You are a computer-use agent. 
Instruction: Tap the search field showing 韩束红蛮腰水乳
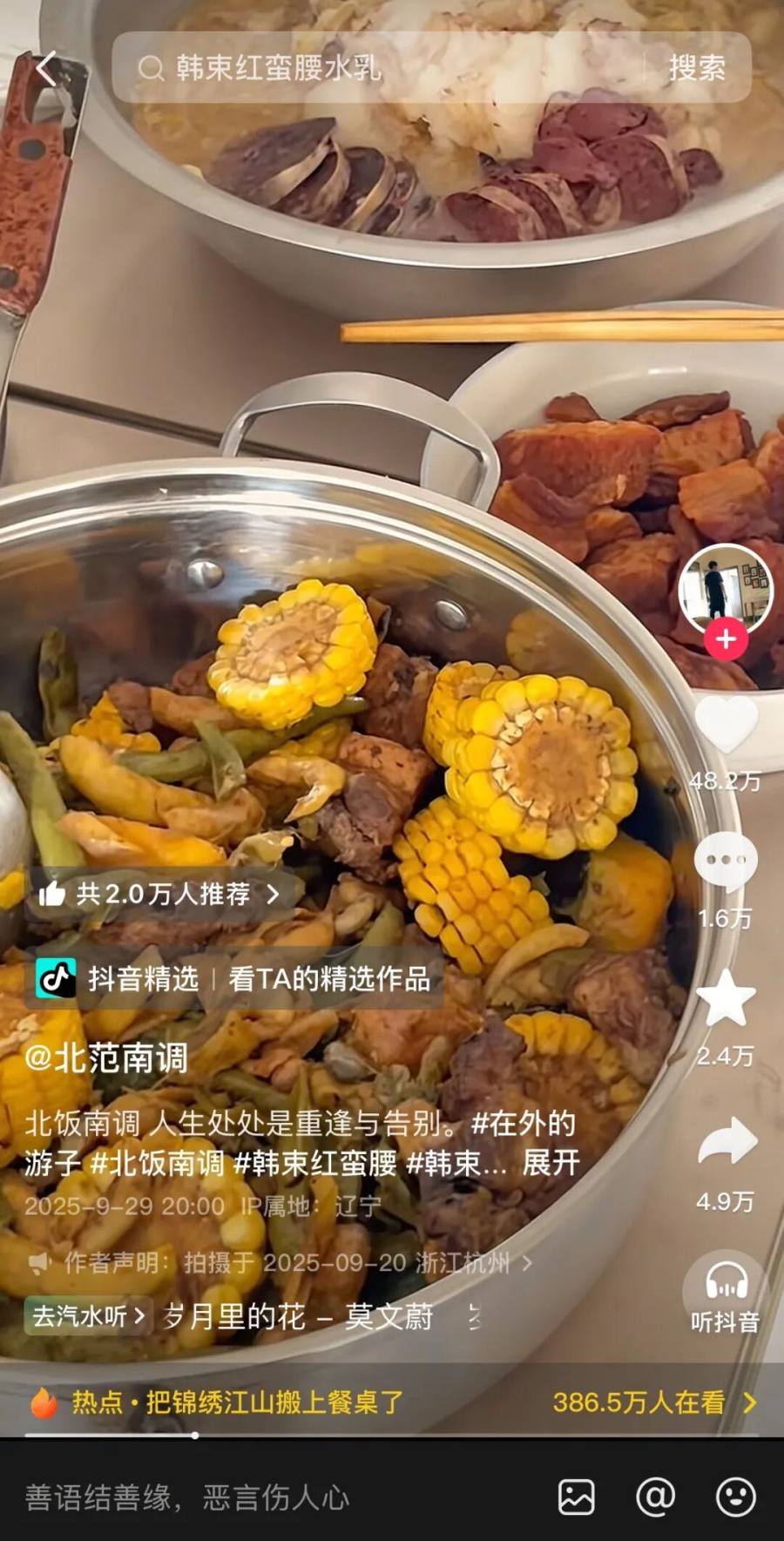[x=383, y=68]
